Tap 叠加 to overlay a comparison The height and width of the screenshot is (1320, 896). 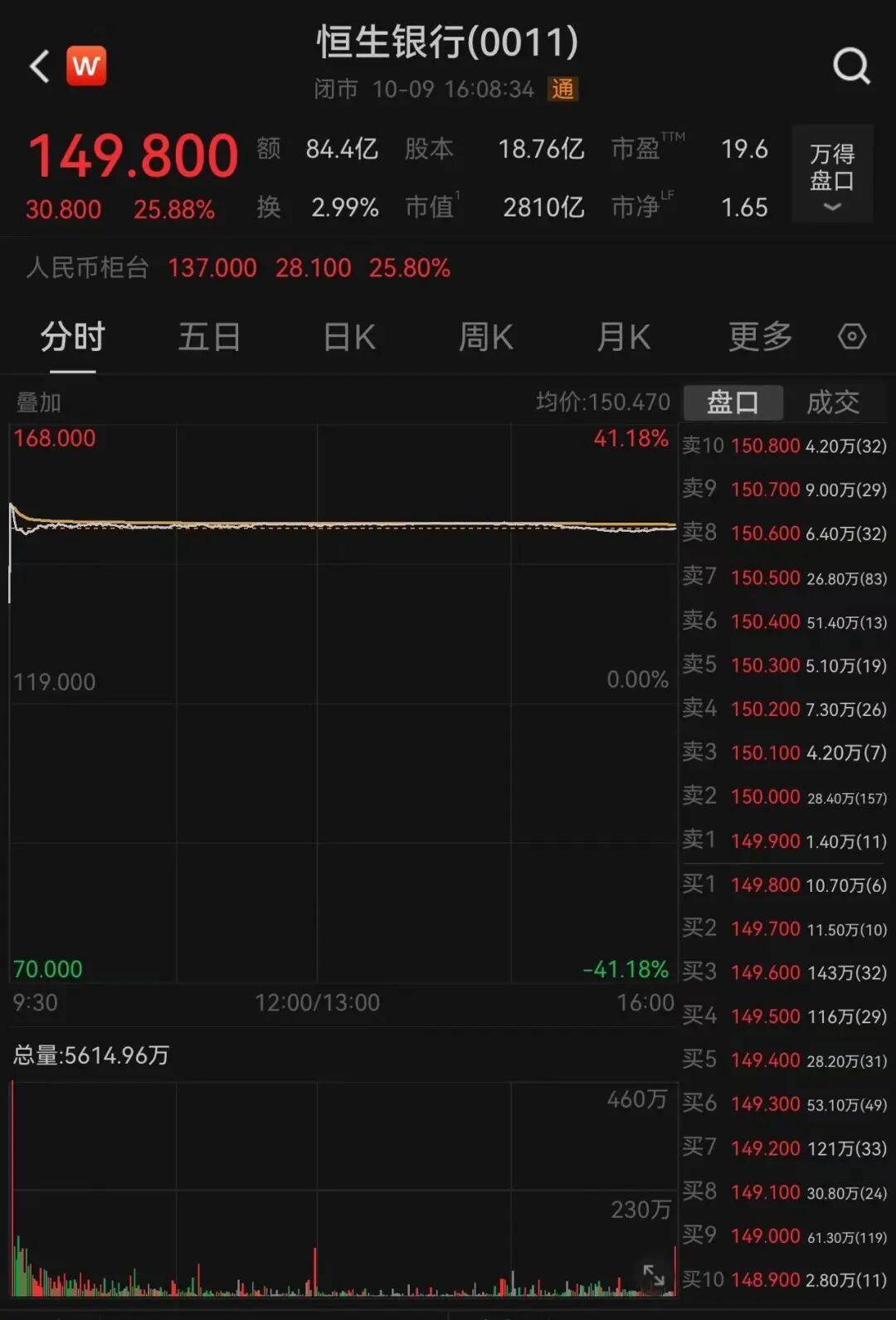pyautogui.click(x=39, y=402)
